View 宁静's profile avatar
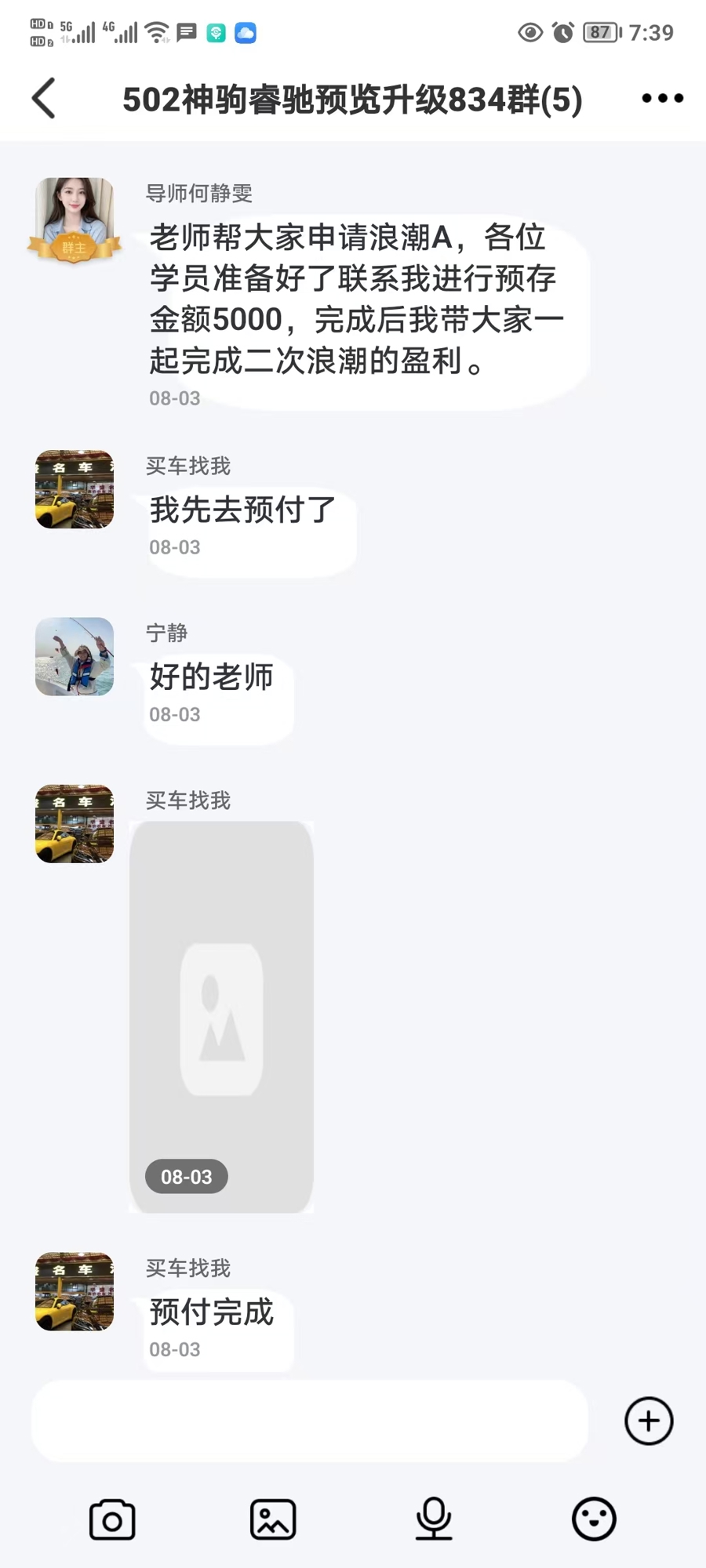The height and width of the screenshot is (1568, 706). click(75, 657)
